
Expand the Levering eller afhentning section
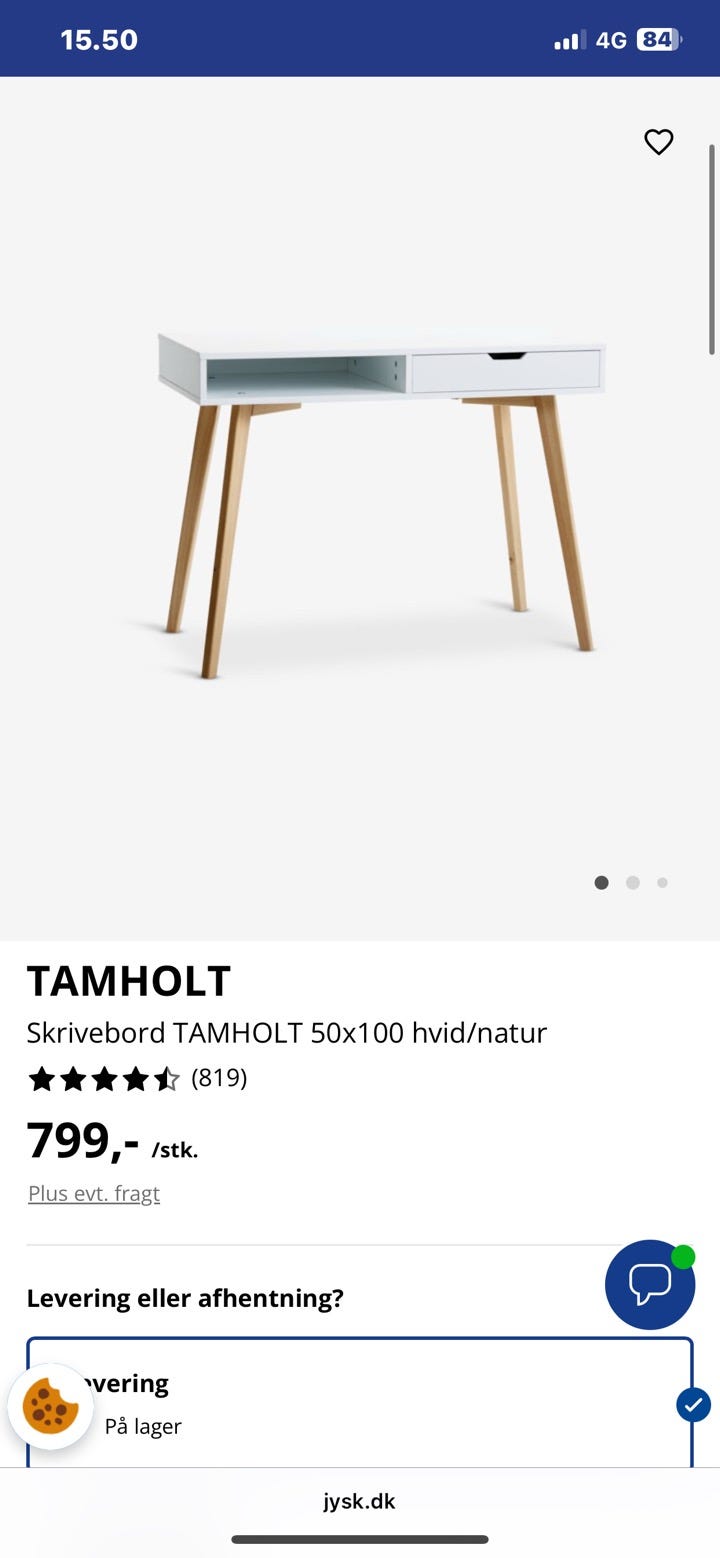click(x=184, y=1297)
